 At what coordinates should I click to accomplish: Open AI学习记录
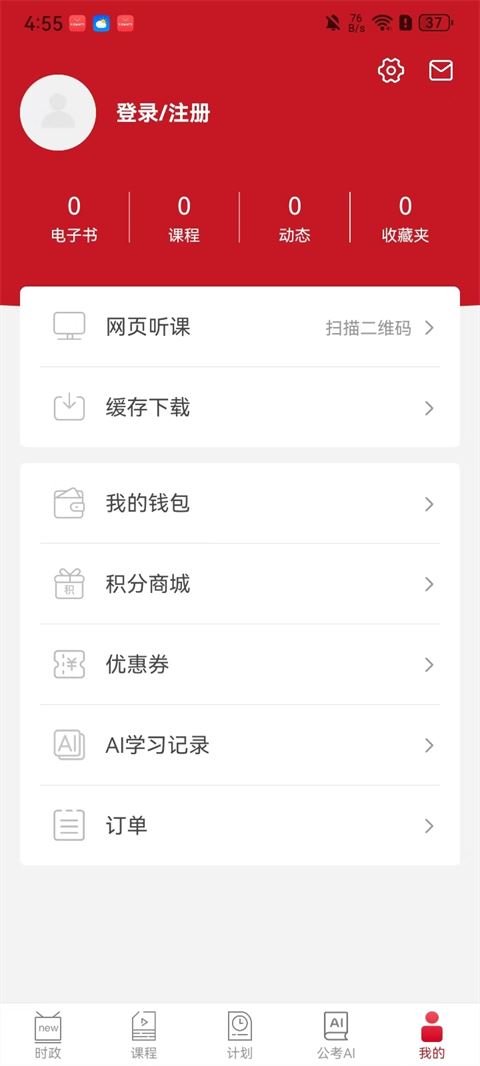tap(240, 745)
